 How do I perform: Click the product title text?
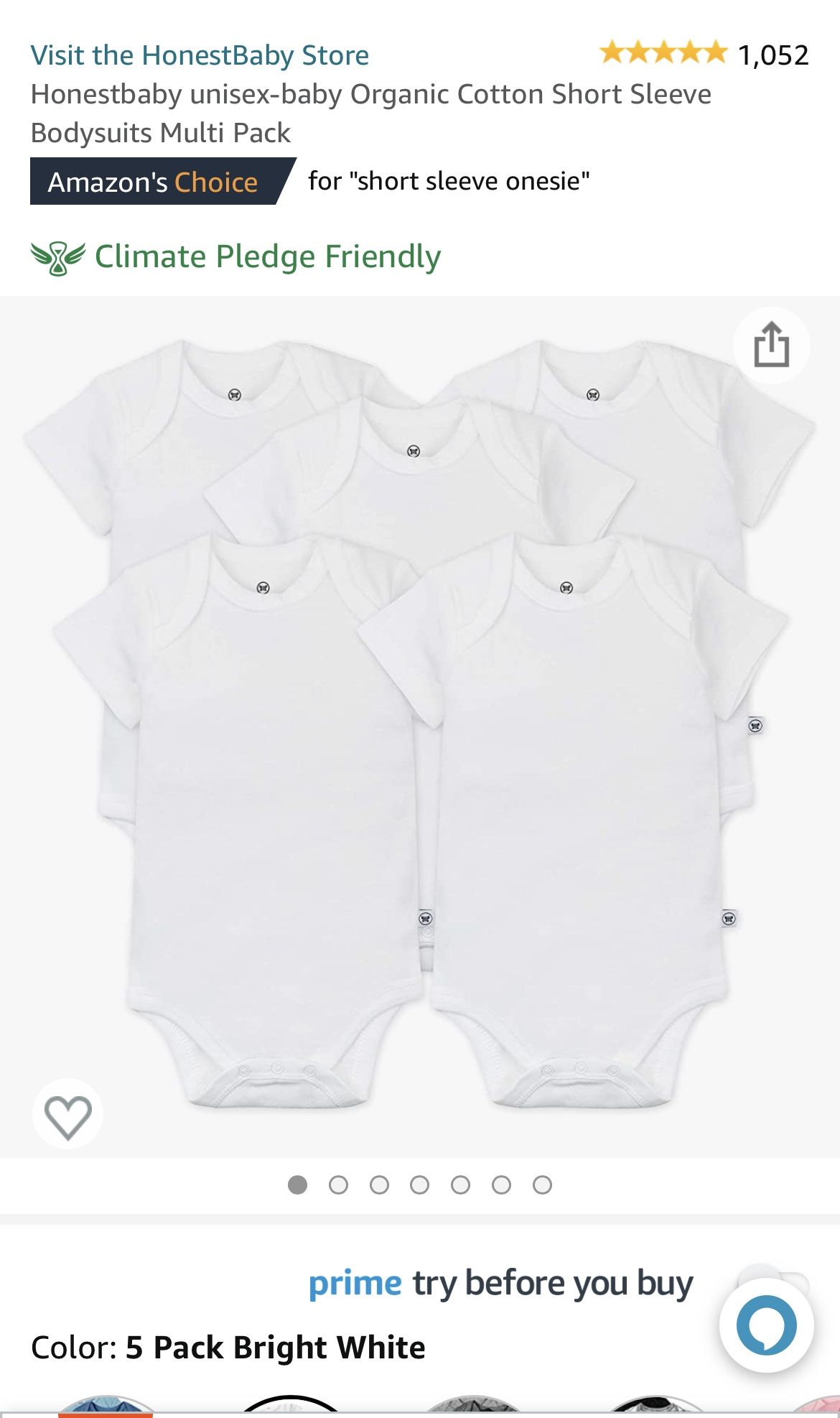pos(373,111)
